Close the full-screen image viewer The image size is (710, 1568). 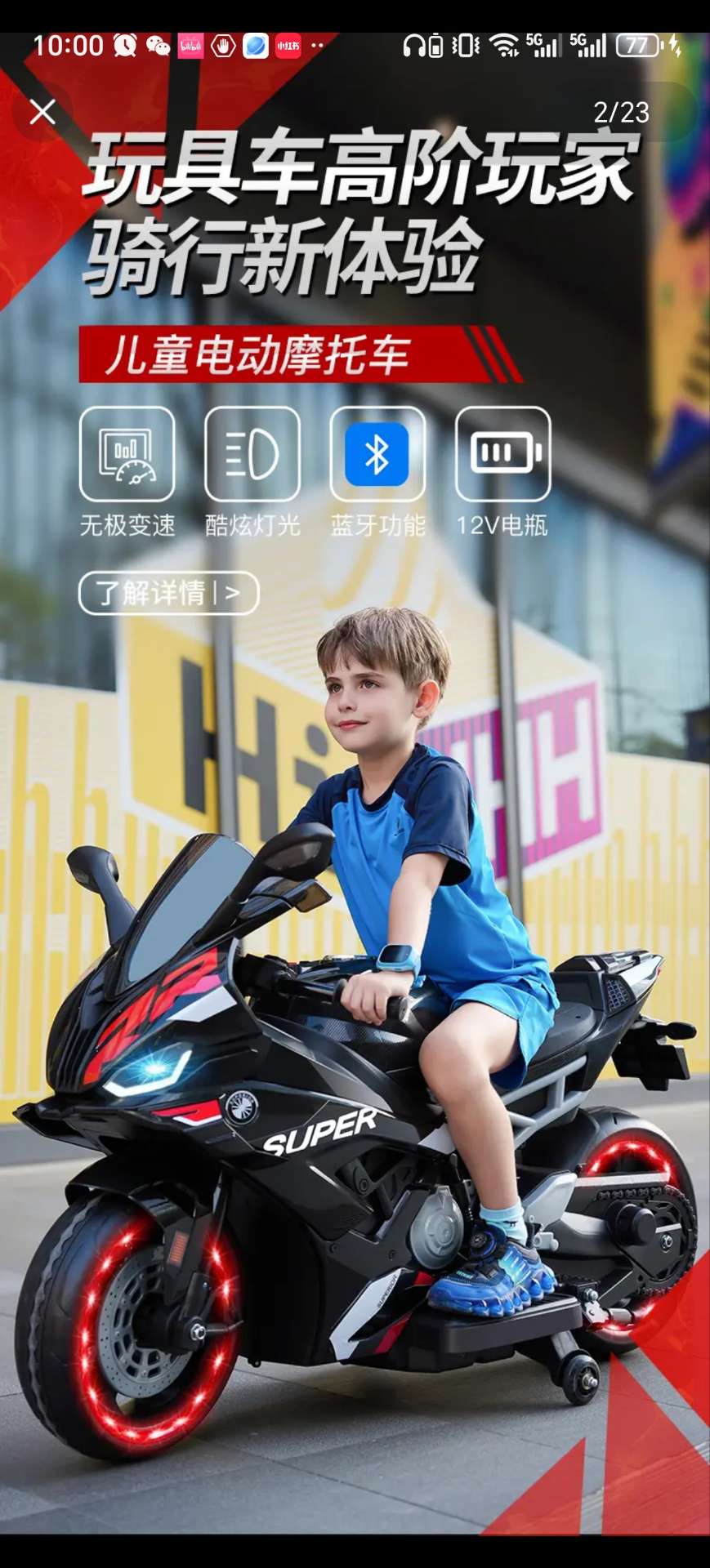42,112
